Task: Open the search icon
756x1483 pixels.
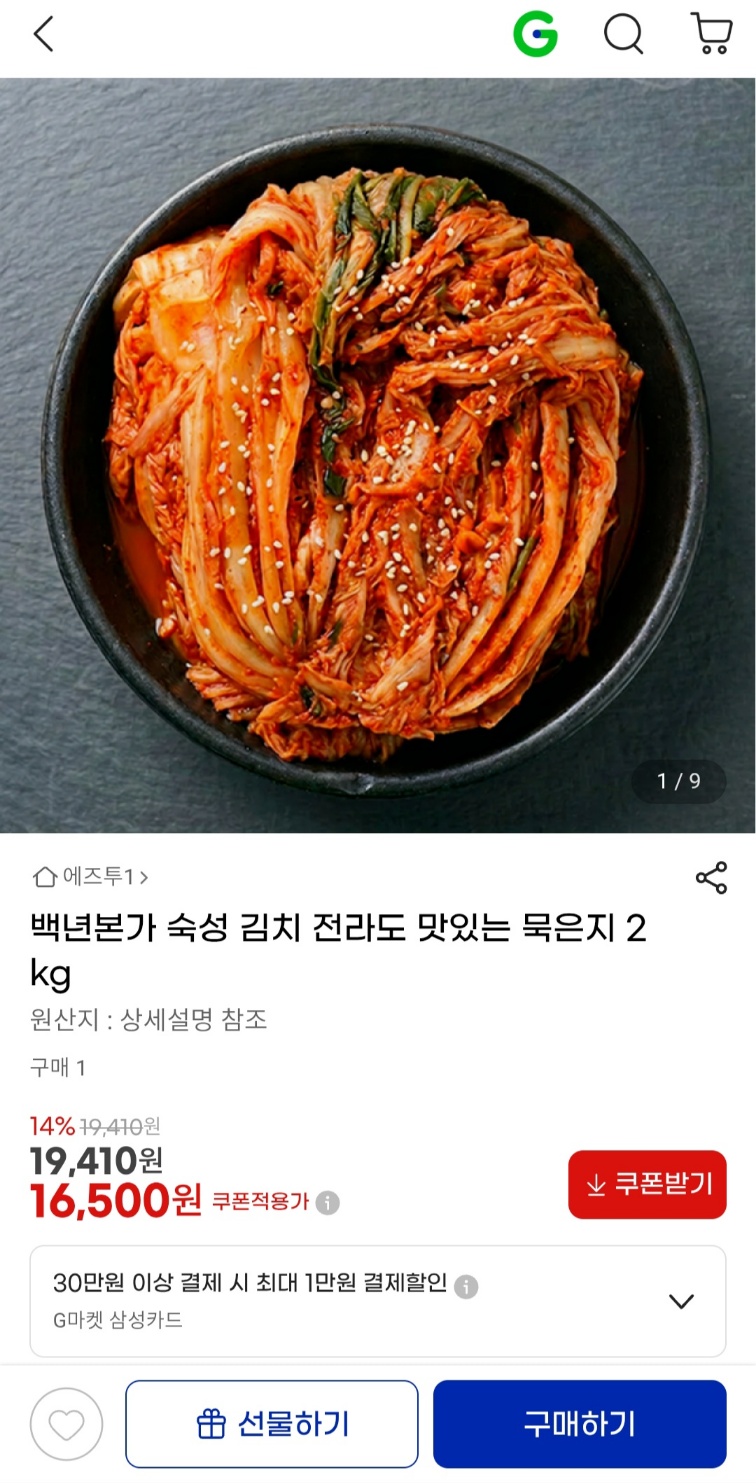Action: tap(623, 36)
